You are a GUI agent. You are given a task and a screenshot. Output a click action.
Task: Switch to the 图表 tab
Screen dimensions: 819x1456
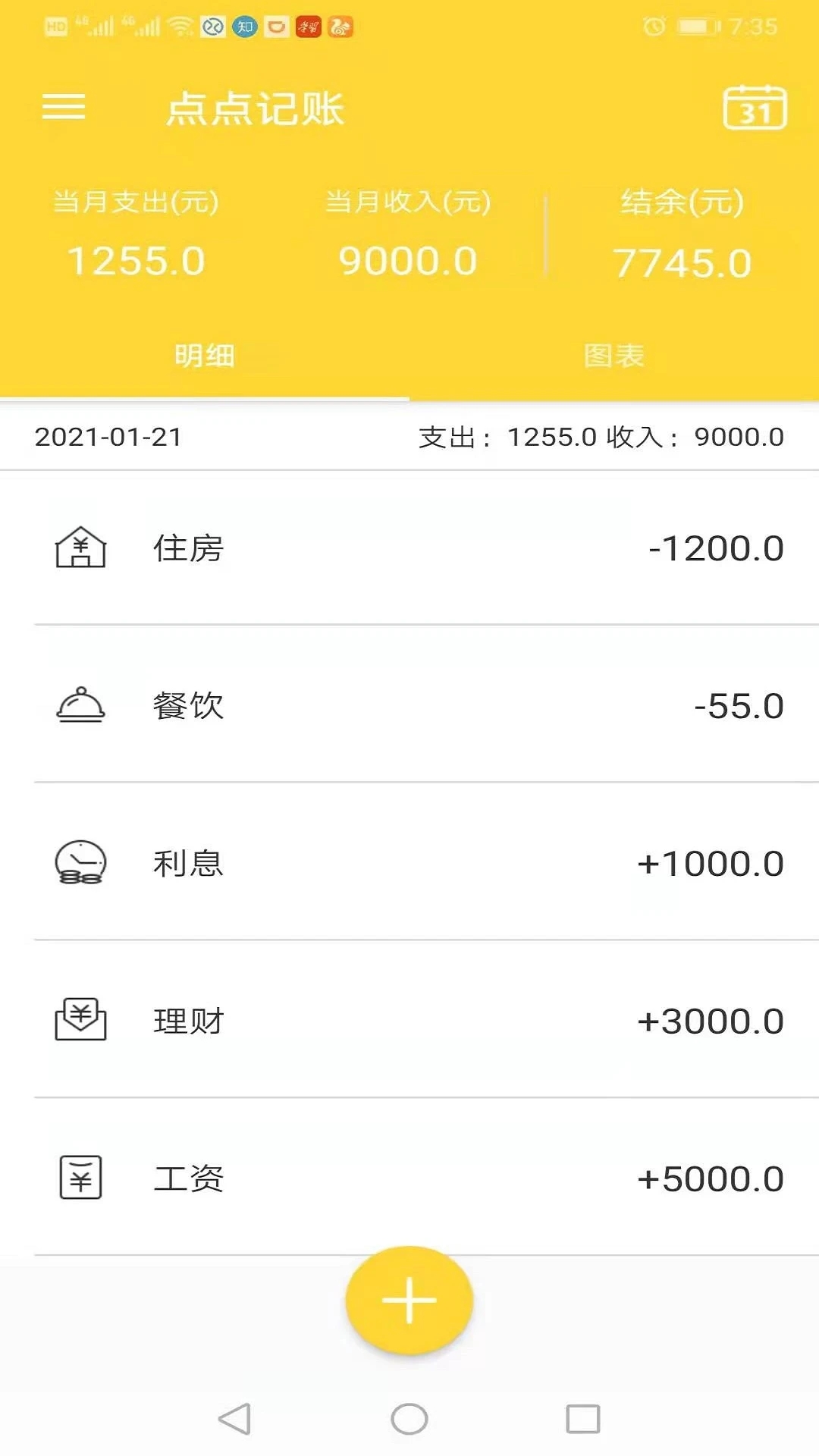point(614,356)
